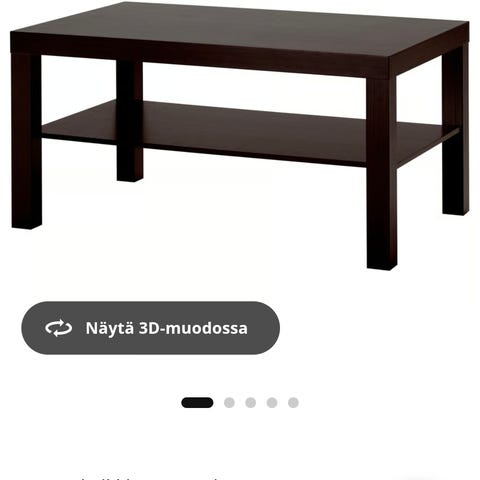Jump to the last image dot
Screen dimensions: 480x480
[x=293, y=403]
